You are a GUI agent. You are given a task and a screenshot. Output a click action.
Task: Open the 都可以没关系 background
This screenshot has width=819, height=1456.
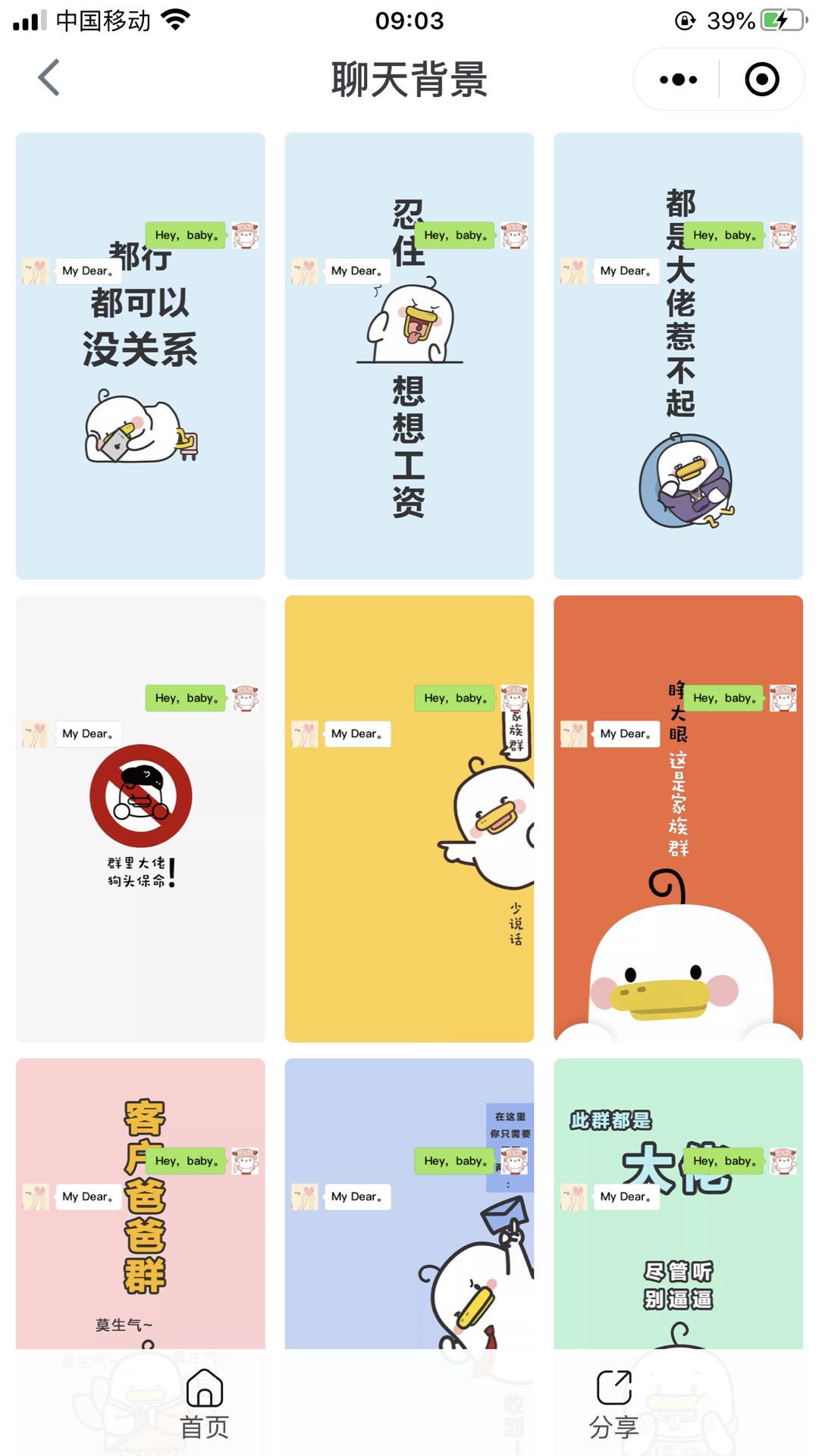(x=140, y=356)
